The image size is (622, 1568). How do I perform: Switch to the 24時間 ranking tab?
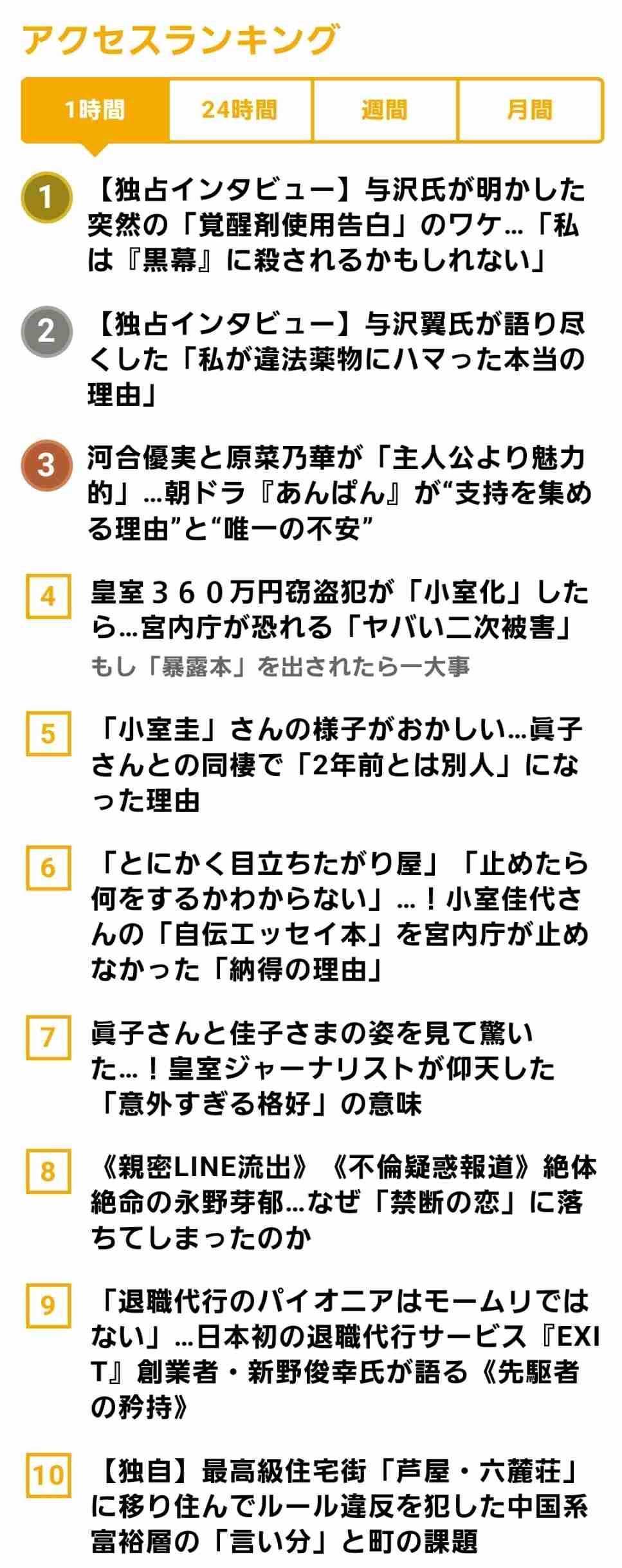pyautogui.click(x=240, y=110)
